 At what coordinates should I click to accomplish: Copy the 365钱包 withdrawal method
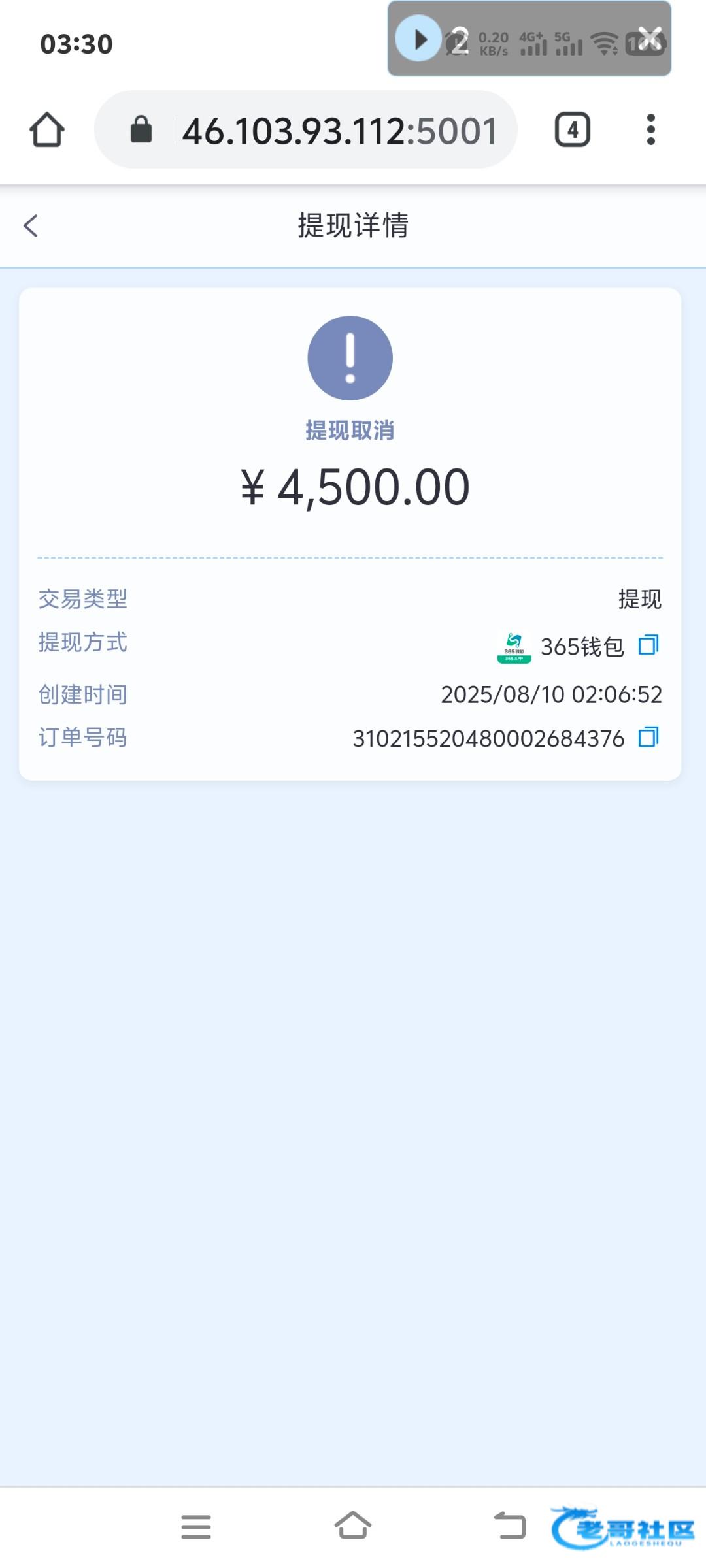[648, 645]
